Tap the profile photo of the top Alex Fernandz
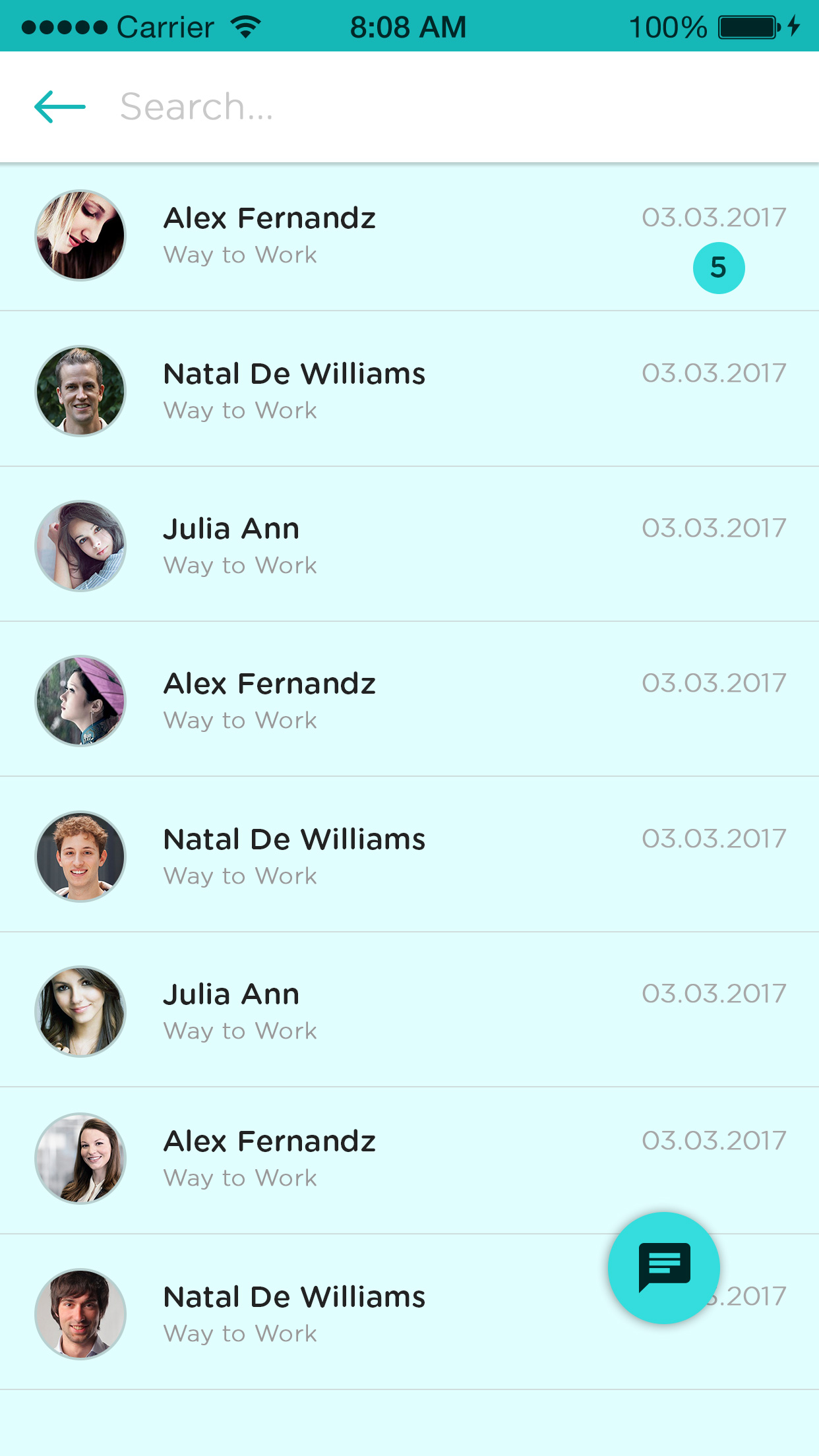Image resolution: width=819 pixels, height=1456 pixels. [x=80, y=235]
